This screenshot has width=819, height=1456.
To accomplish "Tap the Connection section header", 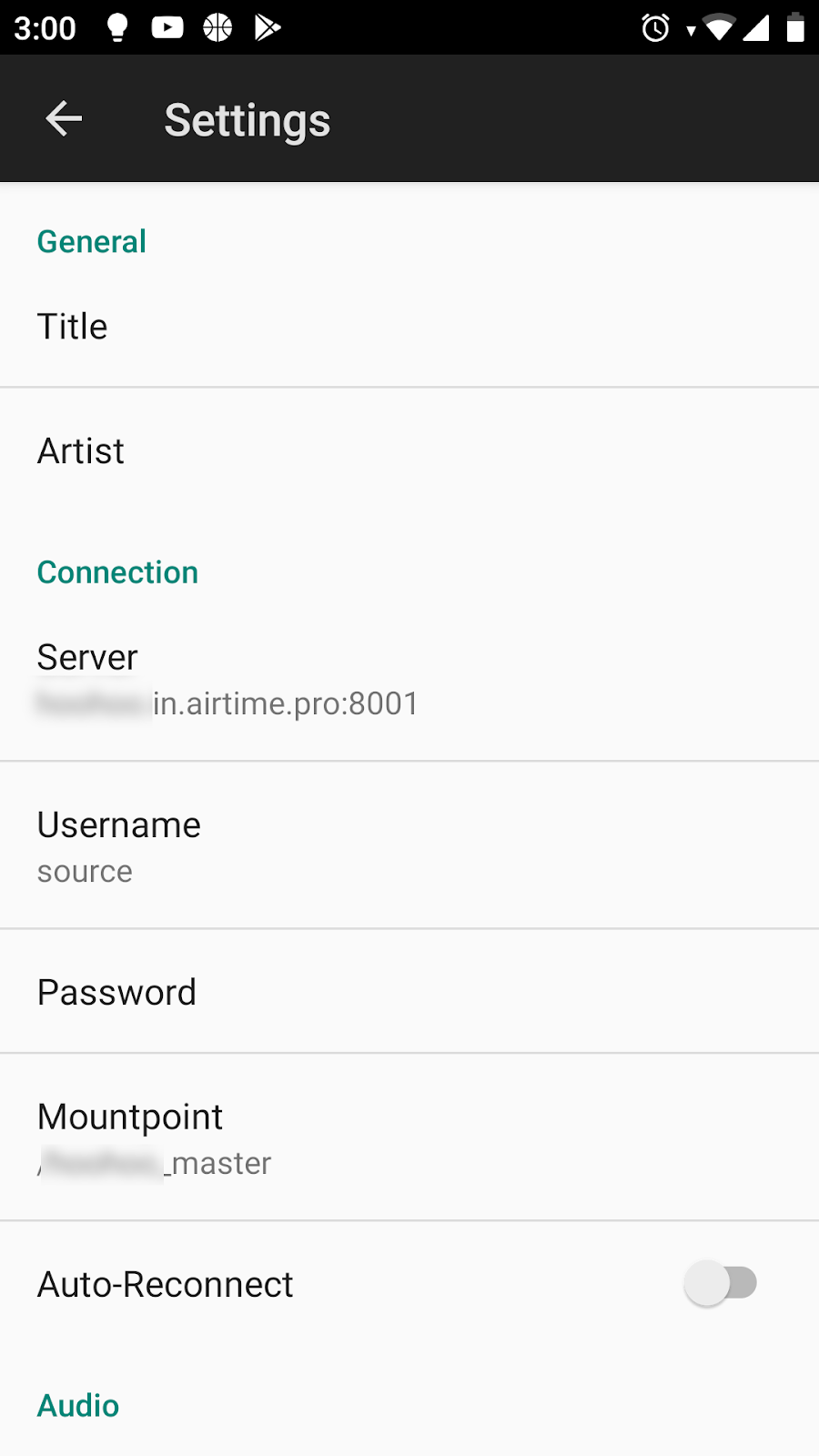I will click(116, 571).
